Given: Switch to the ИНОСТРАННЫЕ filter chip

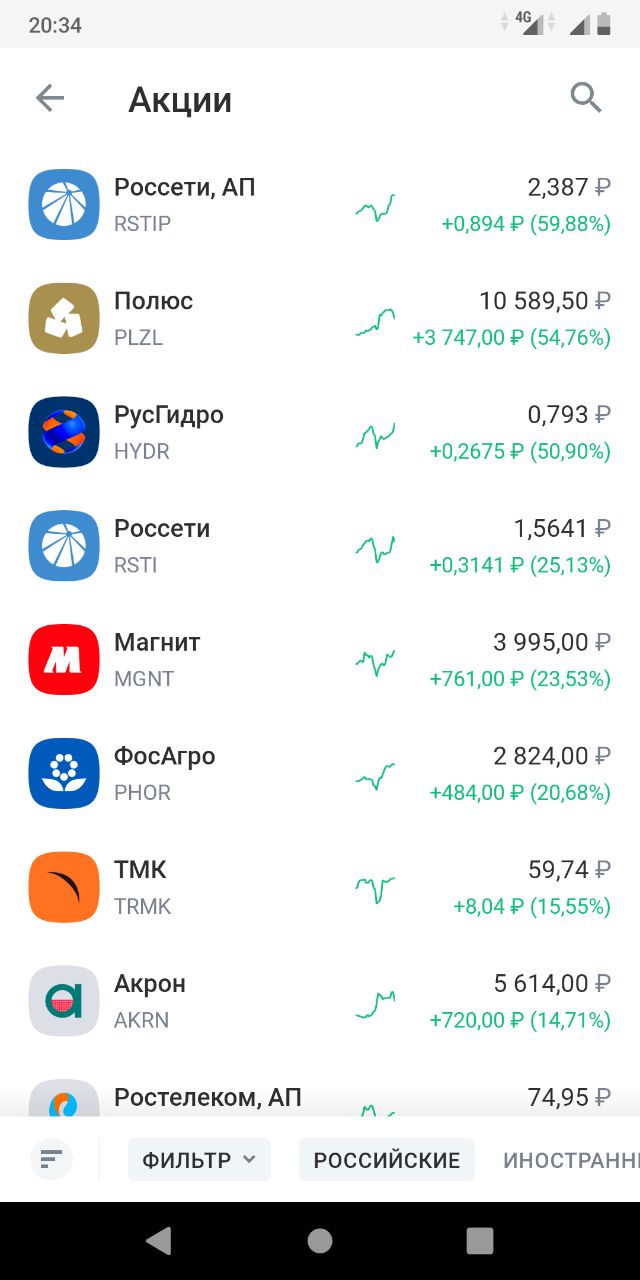Looking at the screenshot, I should pos(571,1160).
